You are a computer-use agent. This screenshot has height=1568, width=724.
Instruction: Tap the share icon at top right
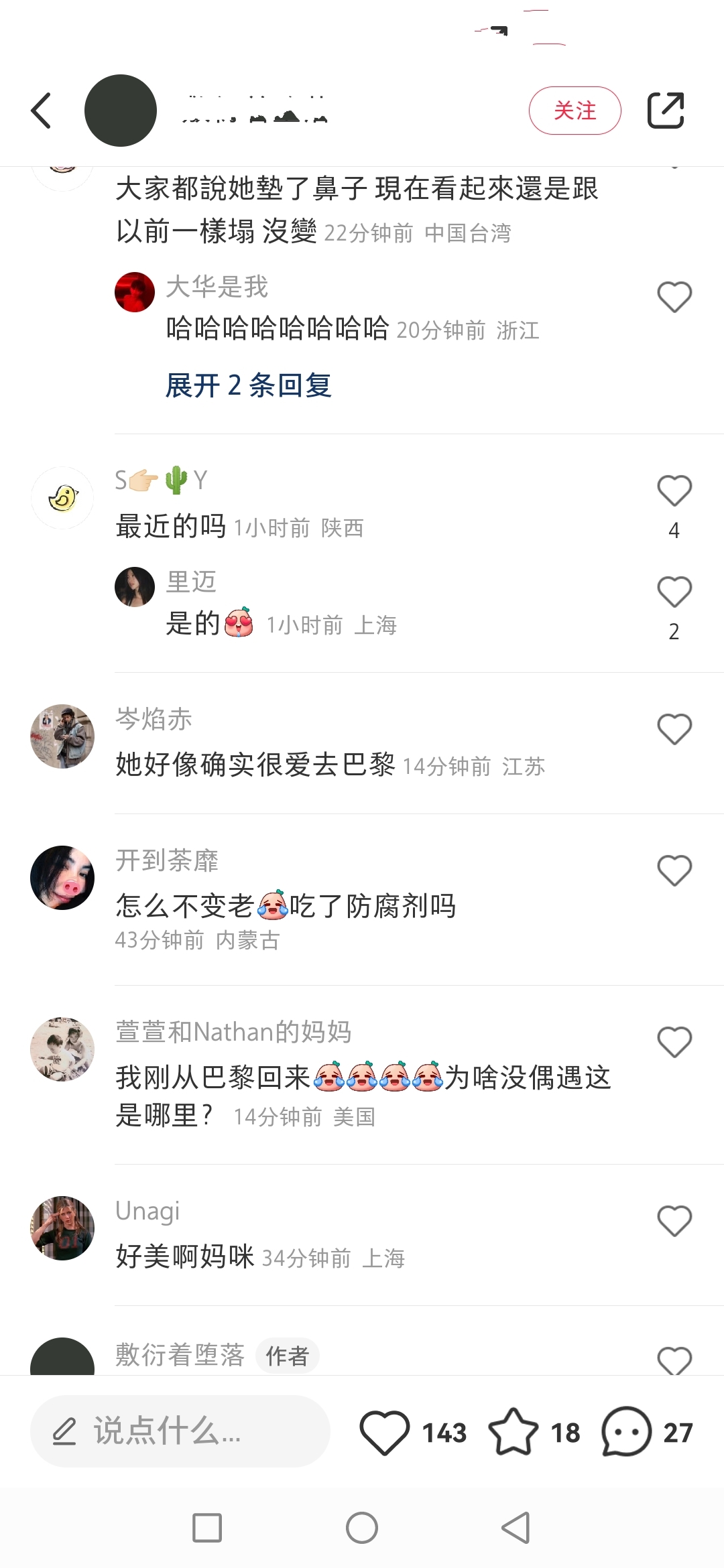point(667,111)
